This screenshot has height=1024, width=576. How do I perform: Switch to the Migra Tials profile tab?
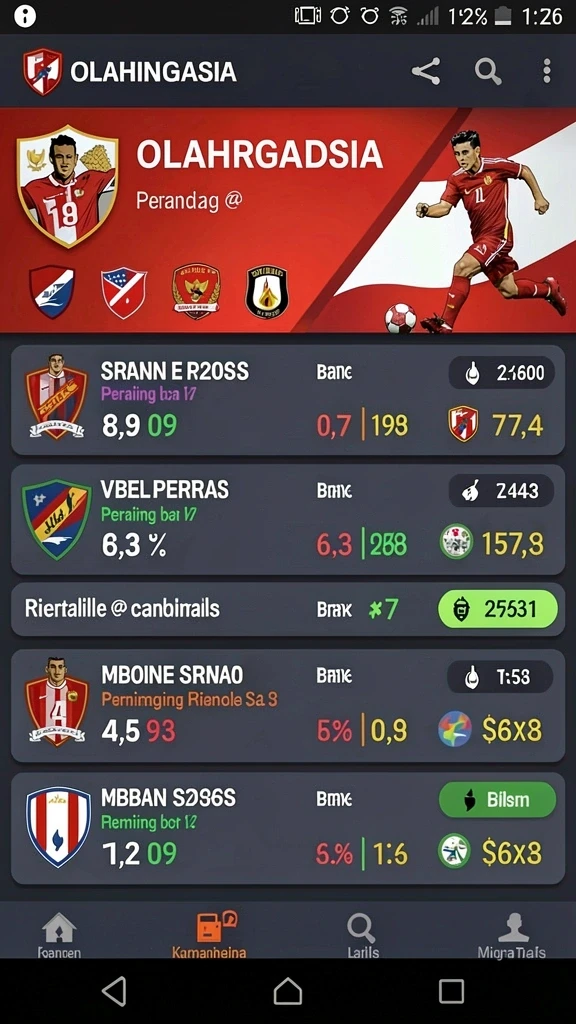[512, 935]
